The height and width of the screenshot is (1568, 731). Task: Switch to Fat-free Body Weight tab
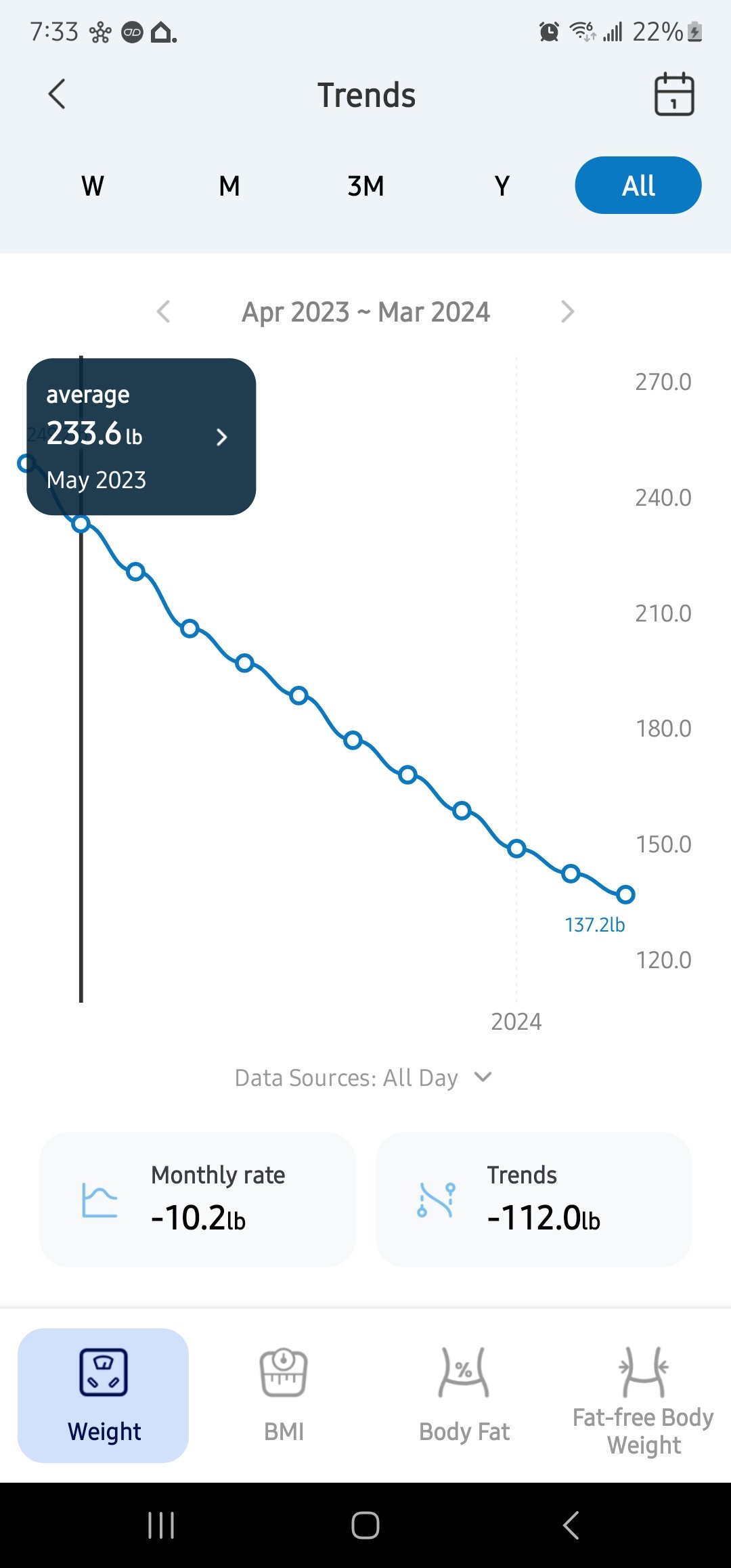[643, 1396]
